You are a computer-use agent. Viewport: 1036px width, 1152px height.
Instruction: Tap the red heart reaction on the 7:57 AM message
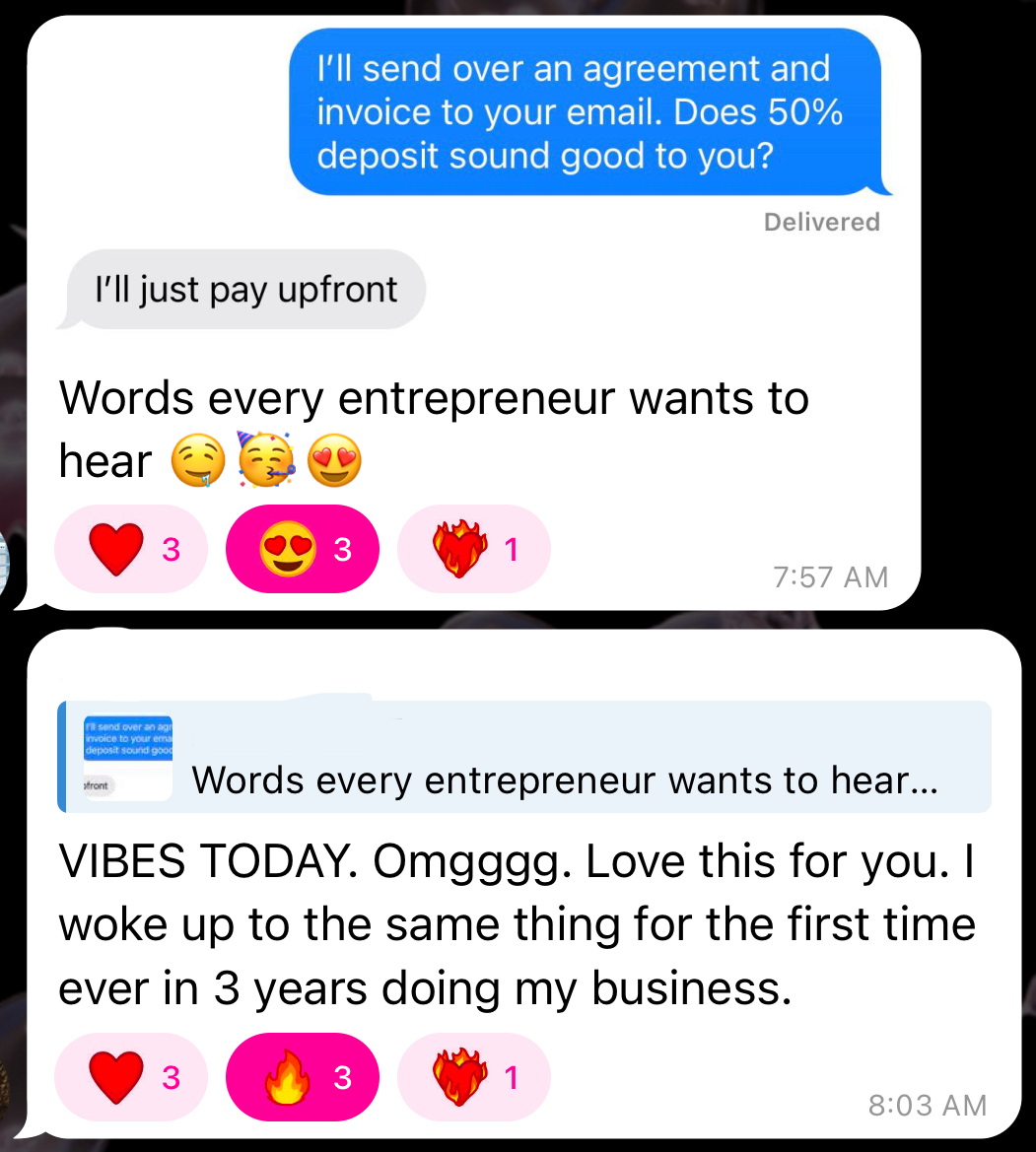[x=130, y=549]
